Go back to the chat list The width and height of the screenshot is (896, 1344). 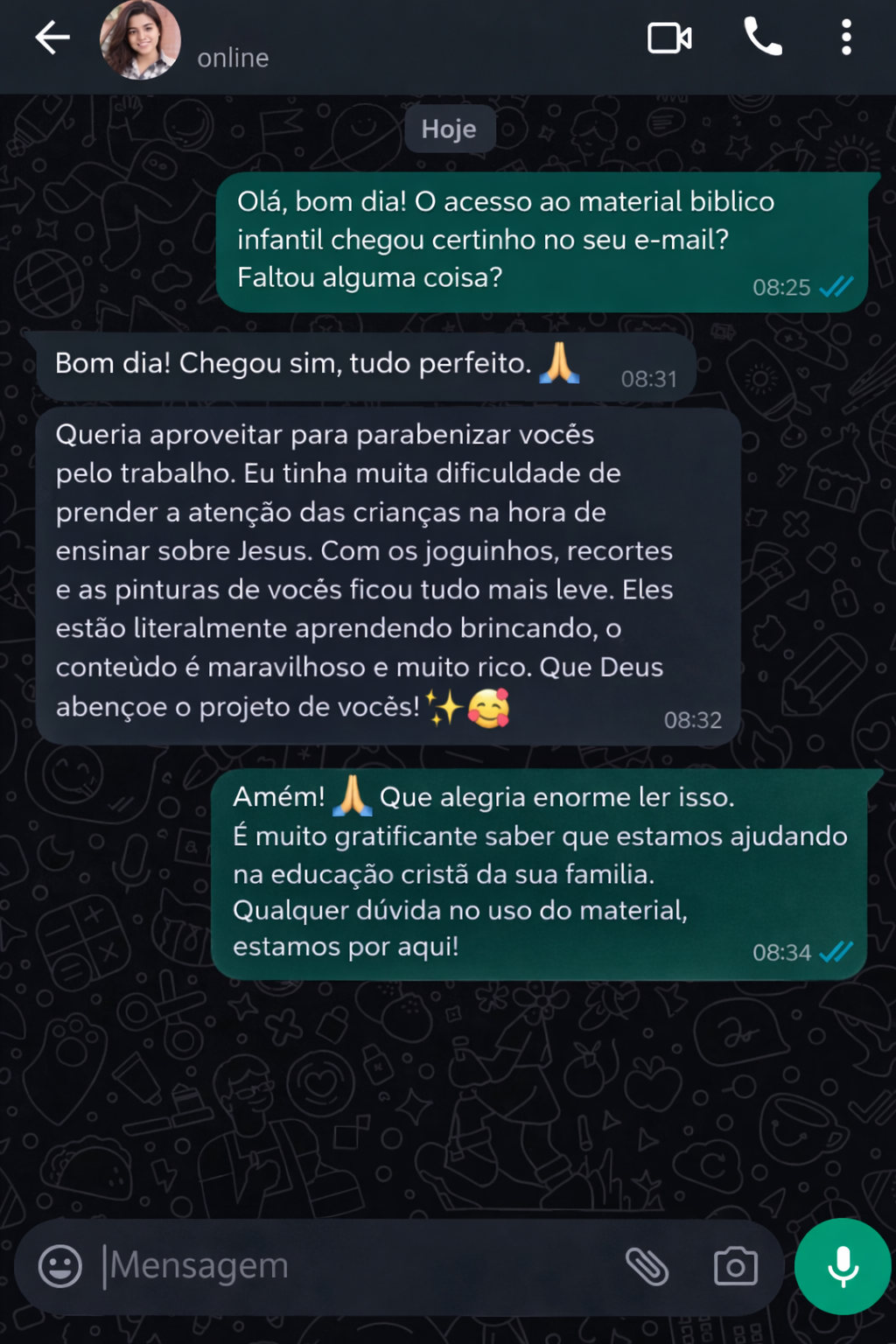[x=52, y=38]
